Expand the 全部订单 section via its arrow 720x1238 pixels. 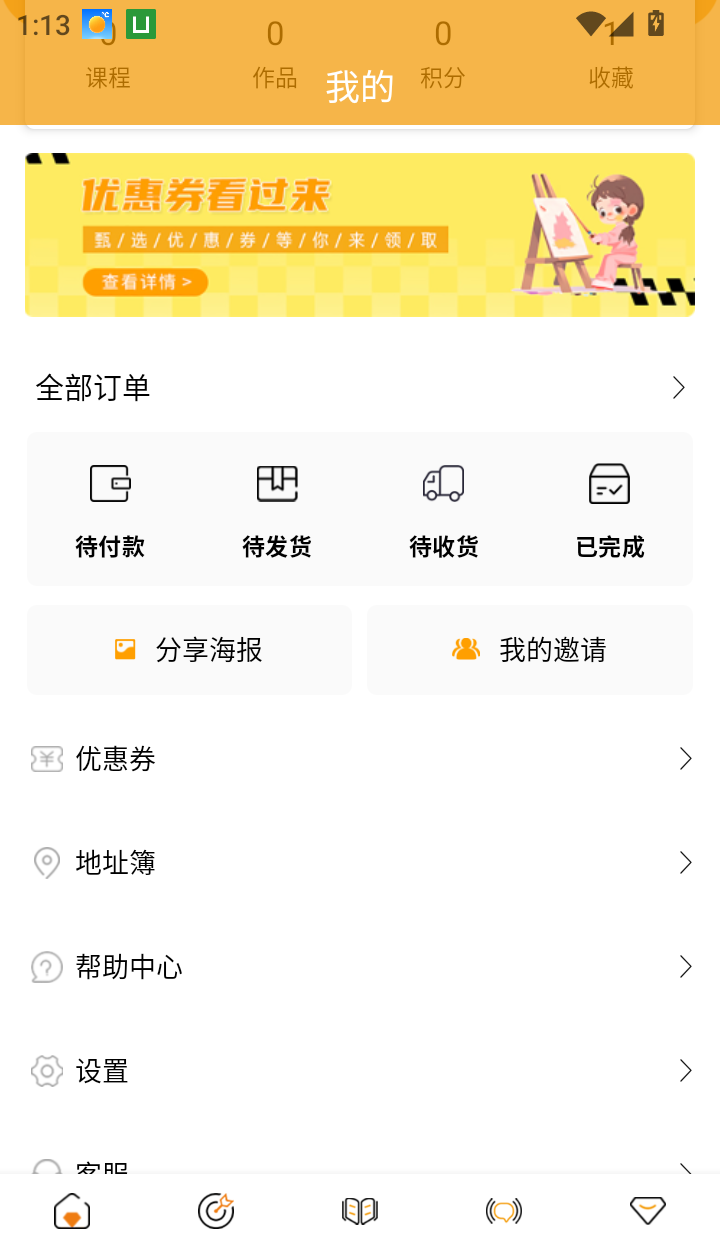coord(679,387)
